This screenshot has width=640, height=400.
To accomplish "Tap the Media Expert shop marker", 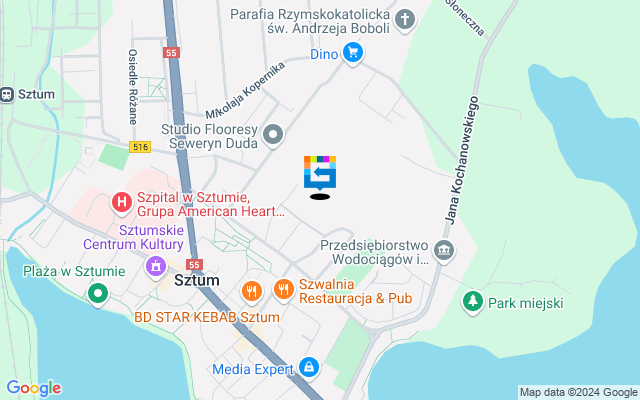I will click(x=308, y=369).
